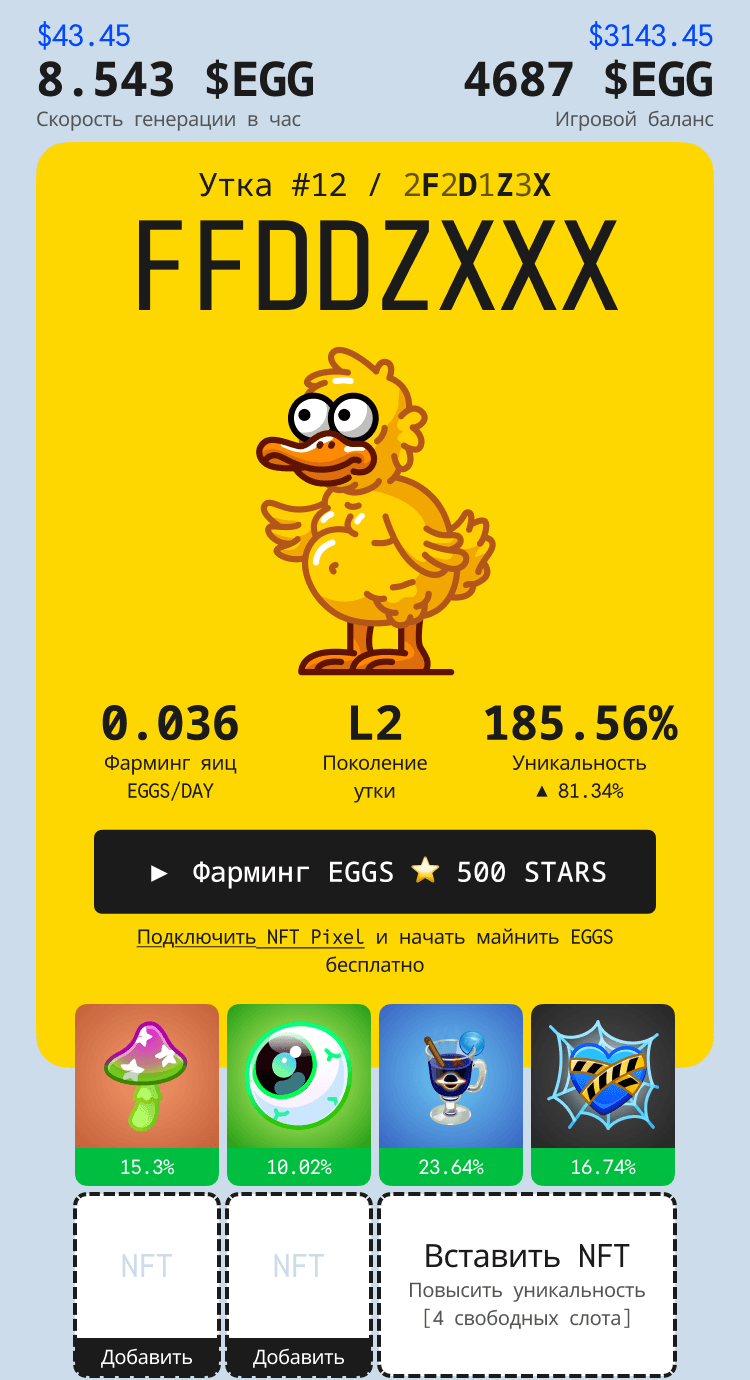This screenshot has width=750, height=1380.
Task: Click the play triangle on the farming button
Action: click(159, 871)
